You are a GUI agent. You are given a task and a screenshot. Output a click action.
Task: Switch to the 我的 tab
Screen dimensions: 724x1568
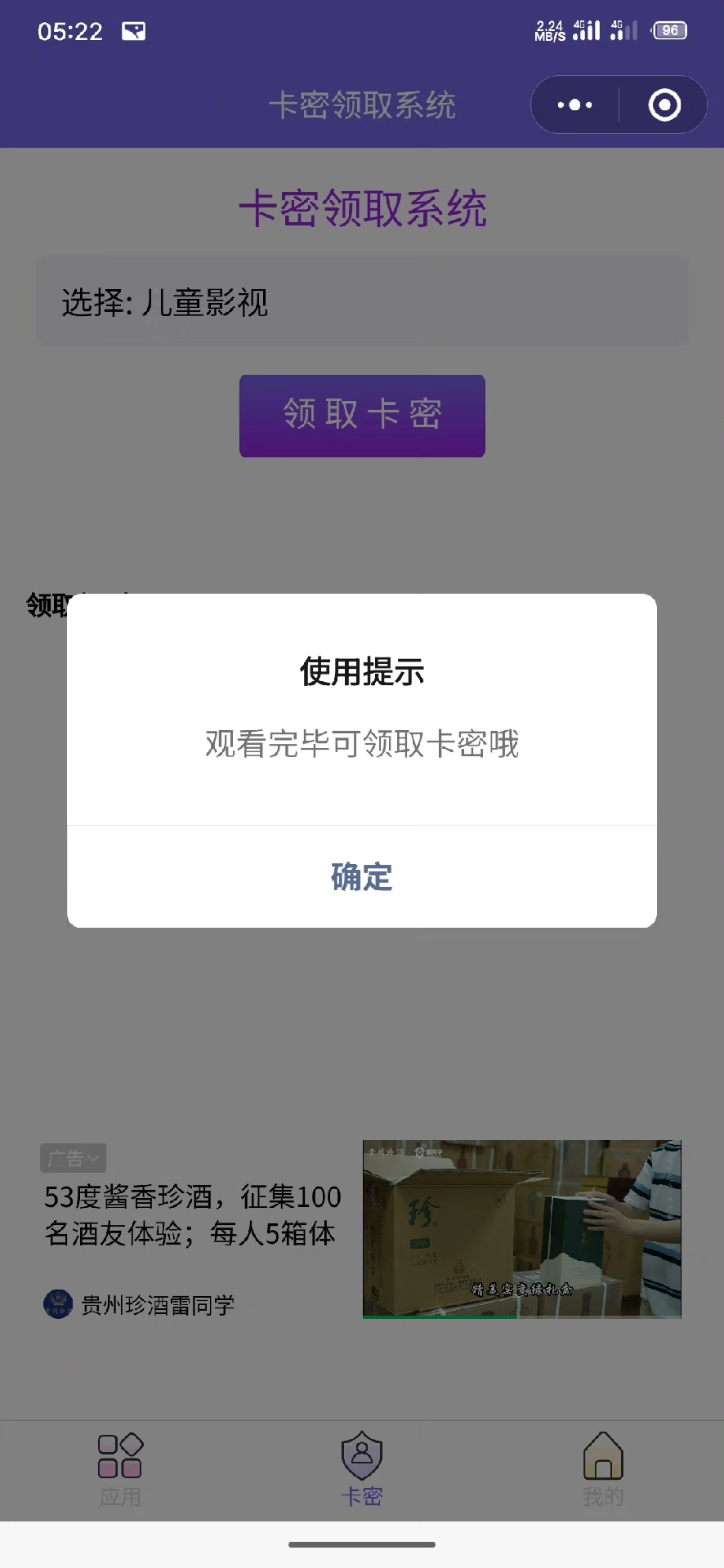tap(603, 1470)
